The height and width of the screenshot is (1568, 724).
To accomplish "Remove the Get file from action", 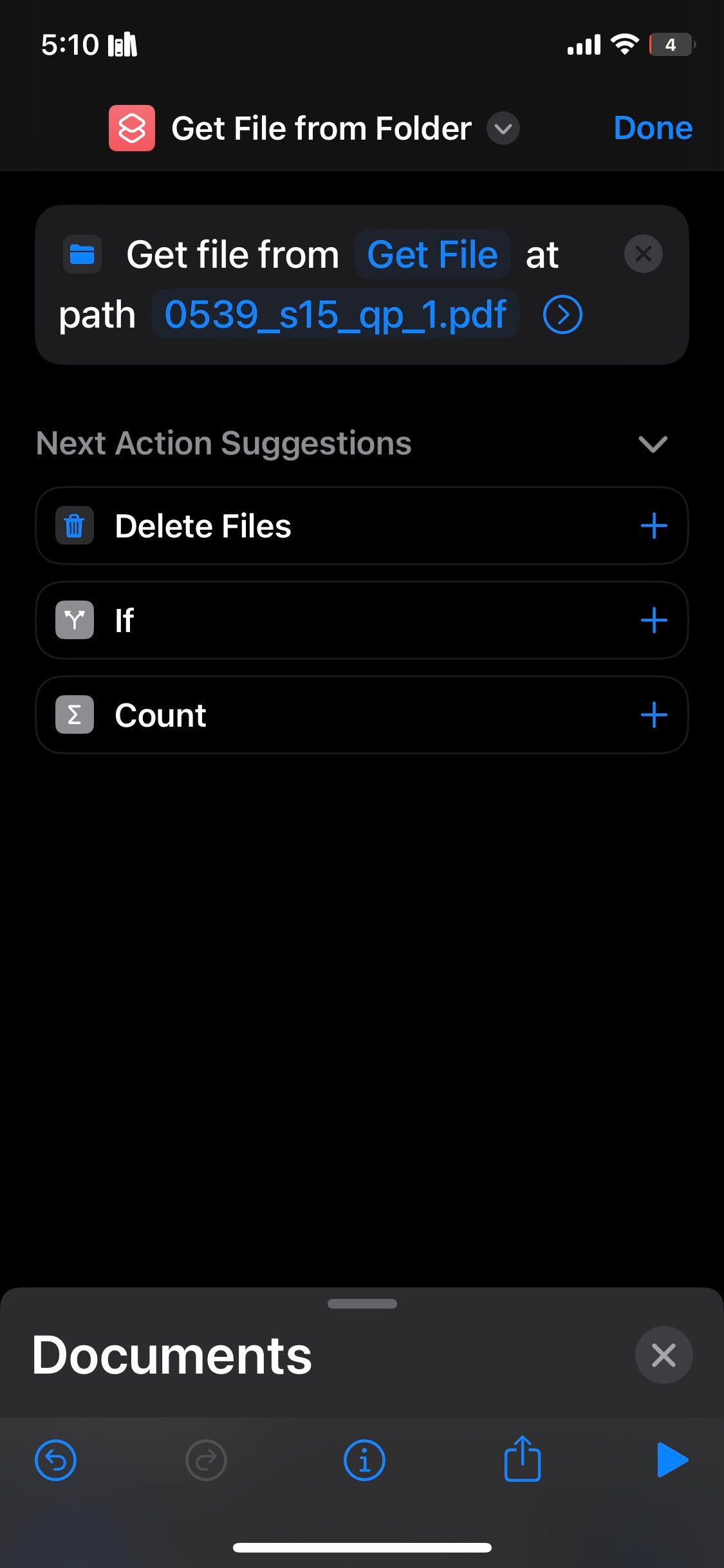I will [643, 254].
